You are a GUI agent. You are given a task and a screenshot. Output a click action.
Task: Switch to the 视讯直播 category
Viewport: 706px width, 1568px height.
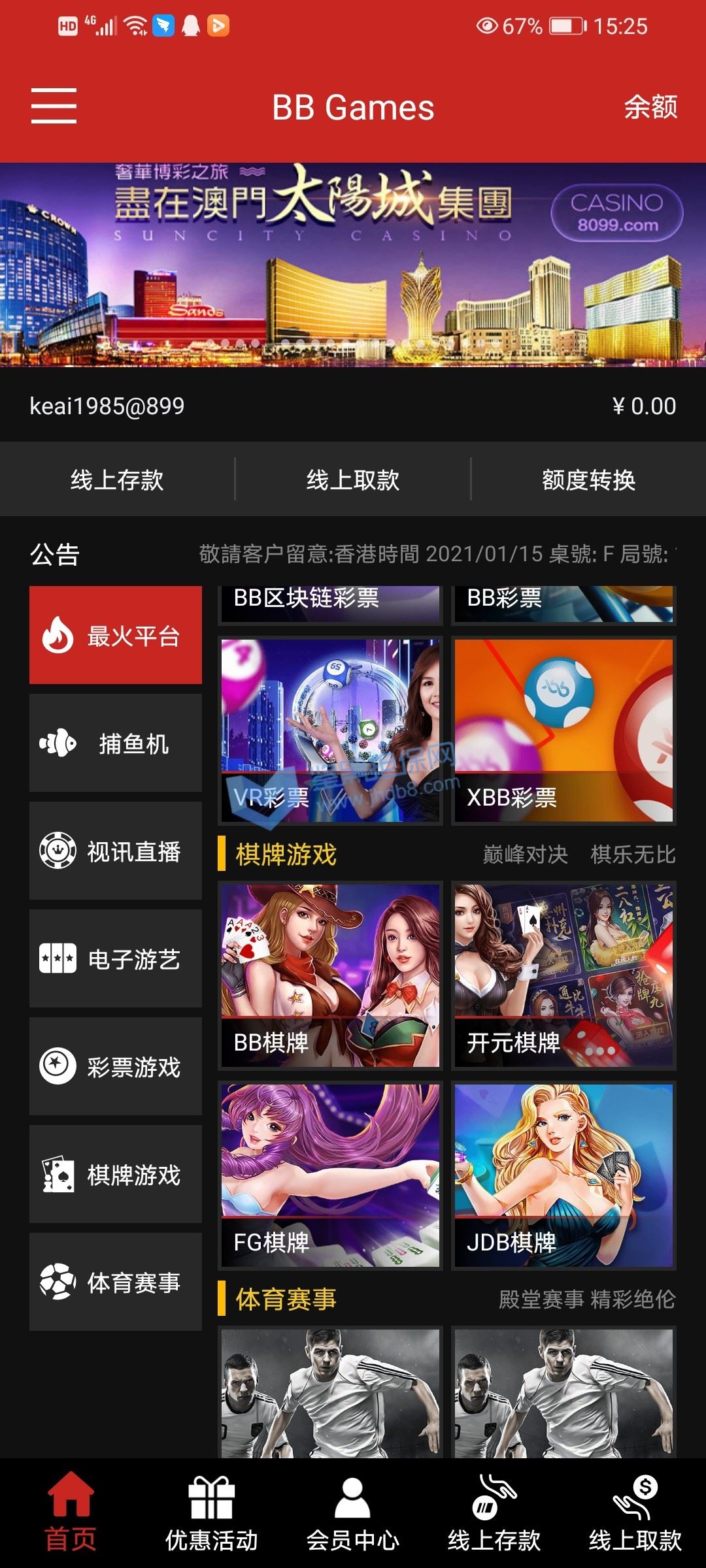[x=116, y=851]
